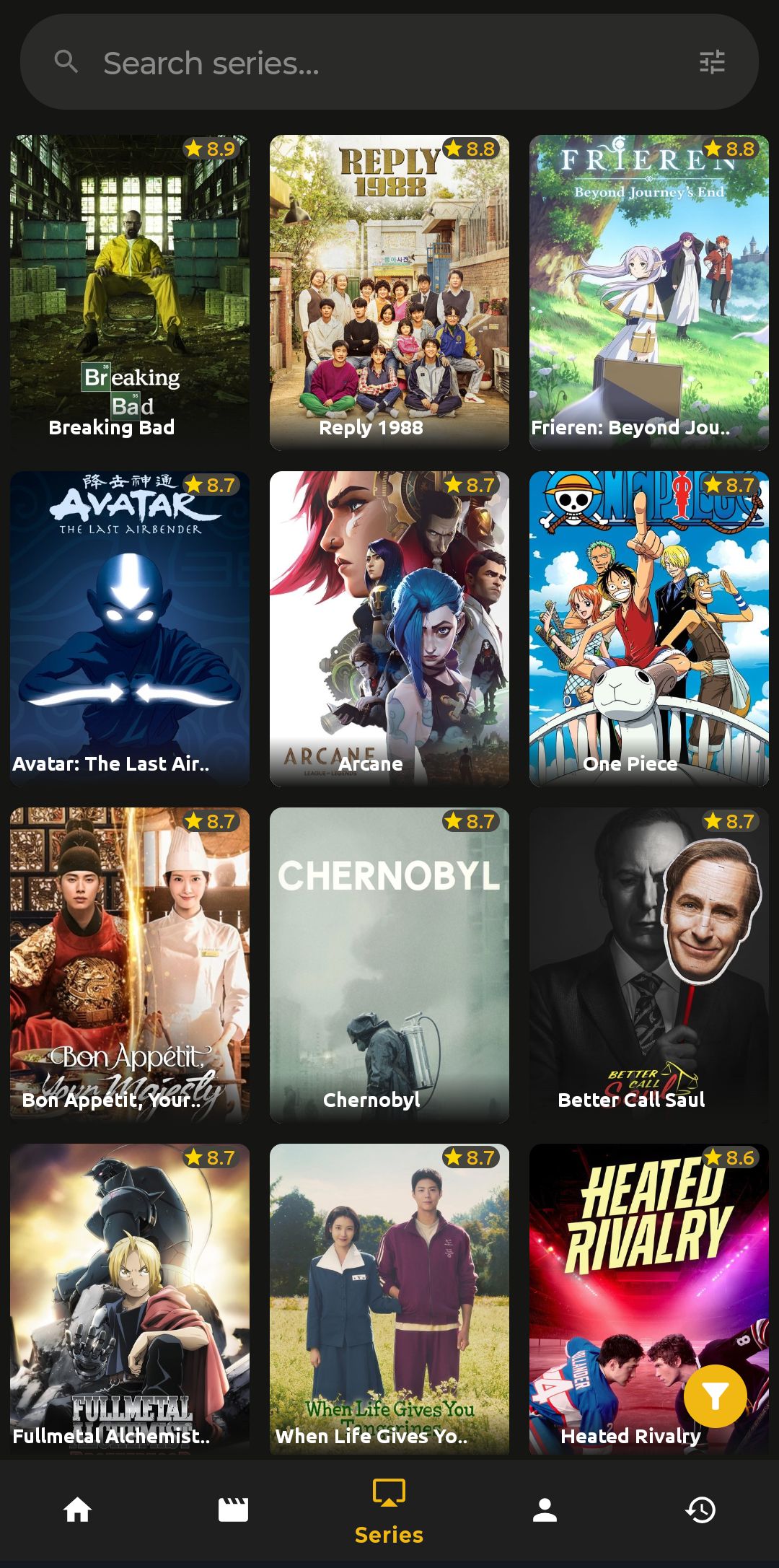The image size is (779, 1568).
Task: Go to the Home tab
Action: coord(77,1510)
